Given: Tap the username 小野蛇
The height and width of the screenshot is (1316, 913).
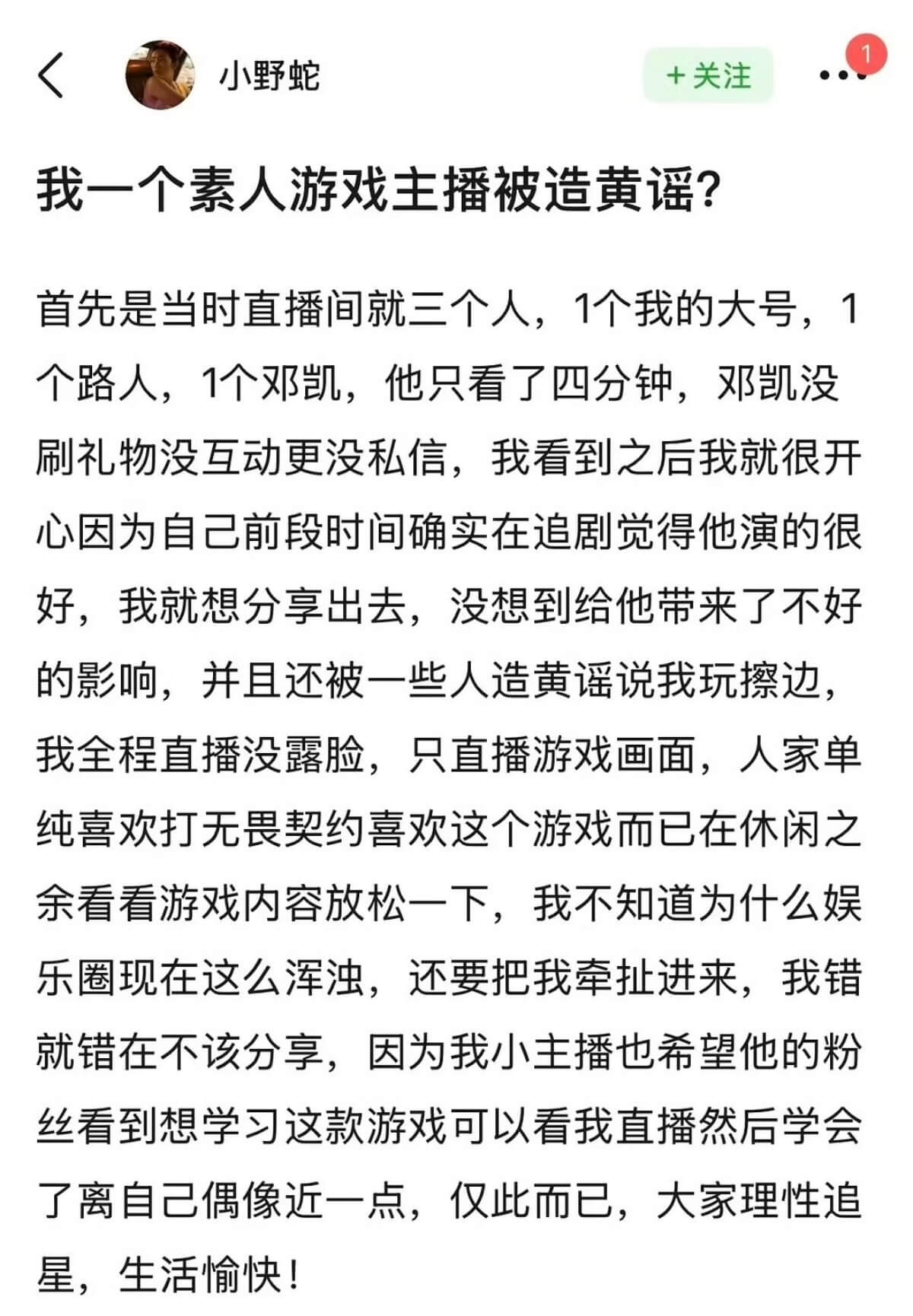Looking at the screenshot, I should click(269, 76).
